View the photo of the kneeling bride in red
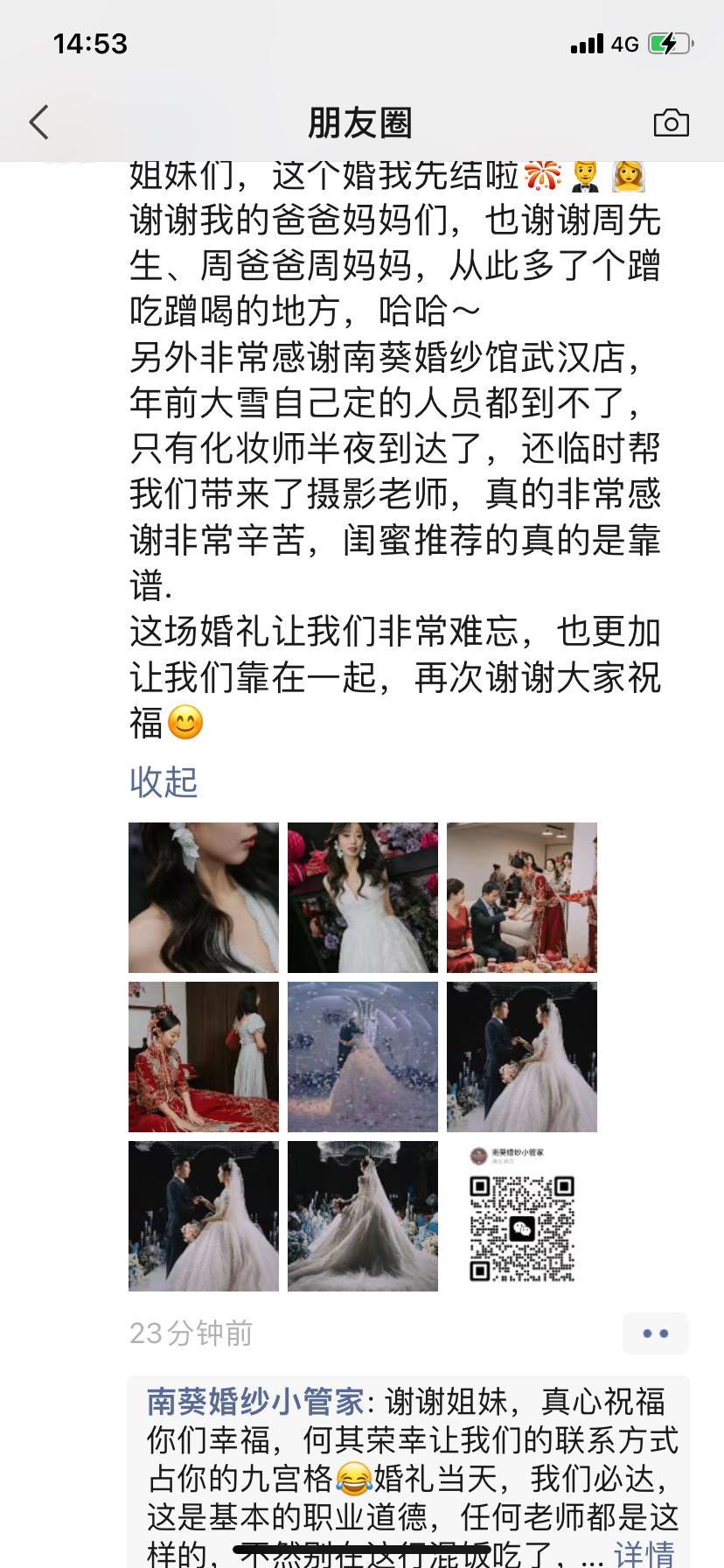Viewport: 724px width, 1568px height. click(x=204, y=1057)
